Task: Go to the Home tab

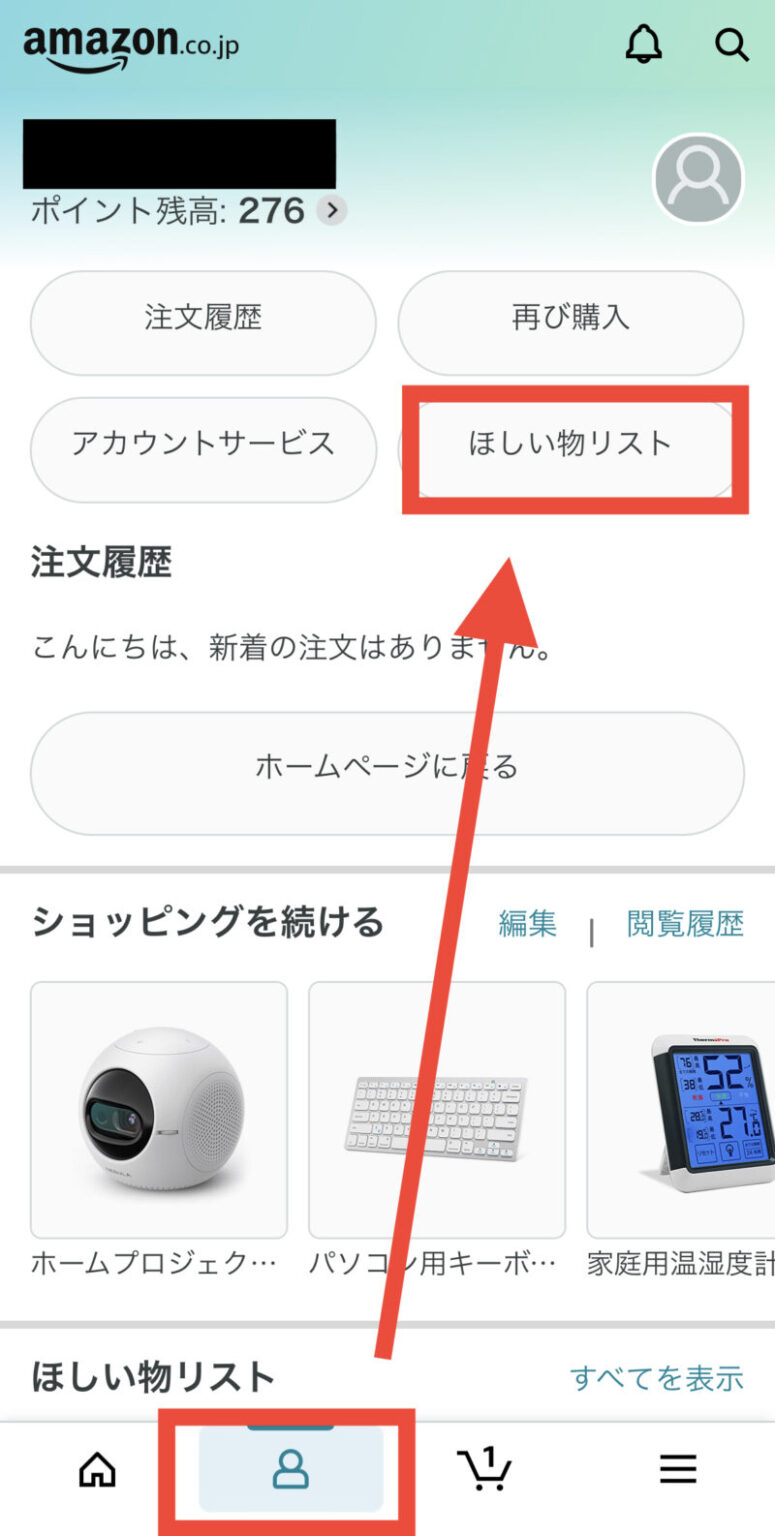Action: (x=97, y=1469)
